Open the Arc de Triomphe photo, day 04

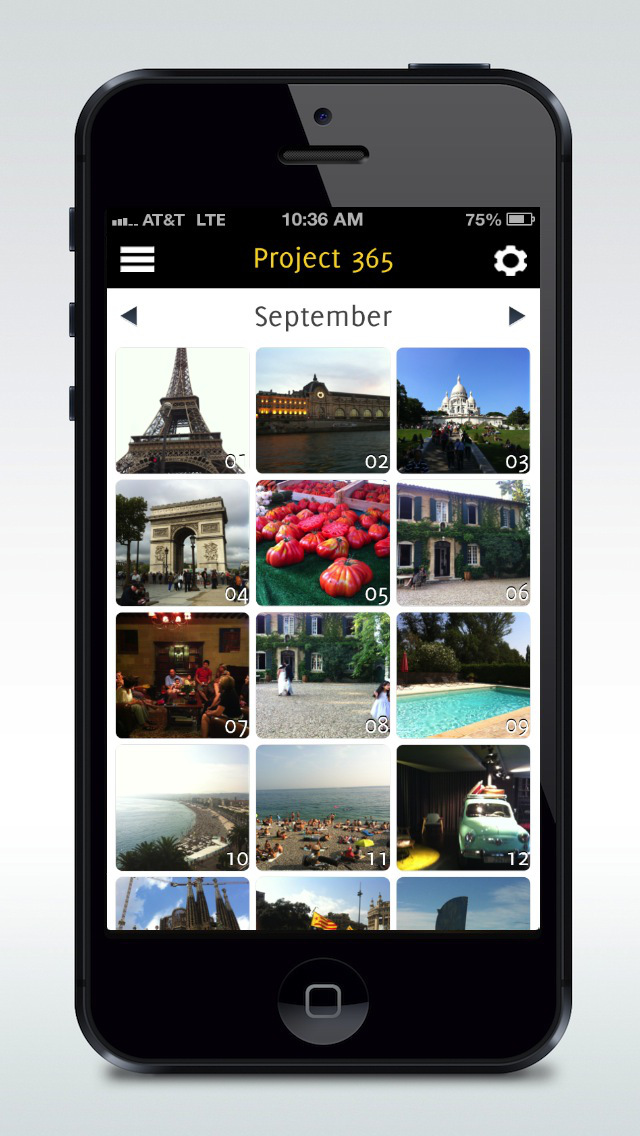click(x=183, y=543)
